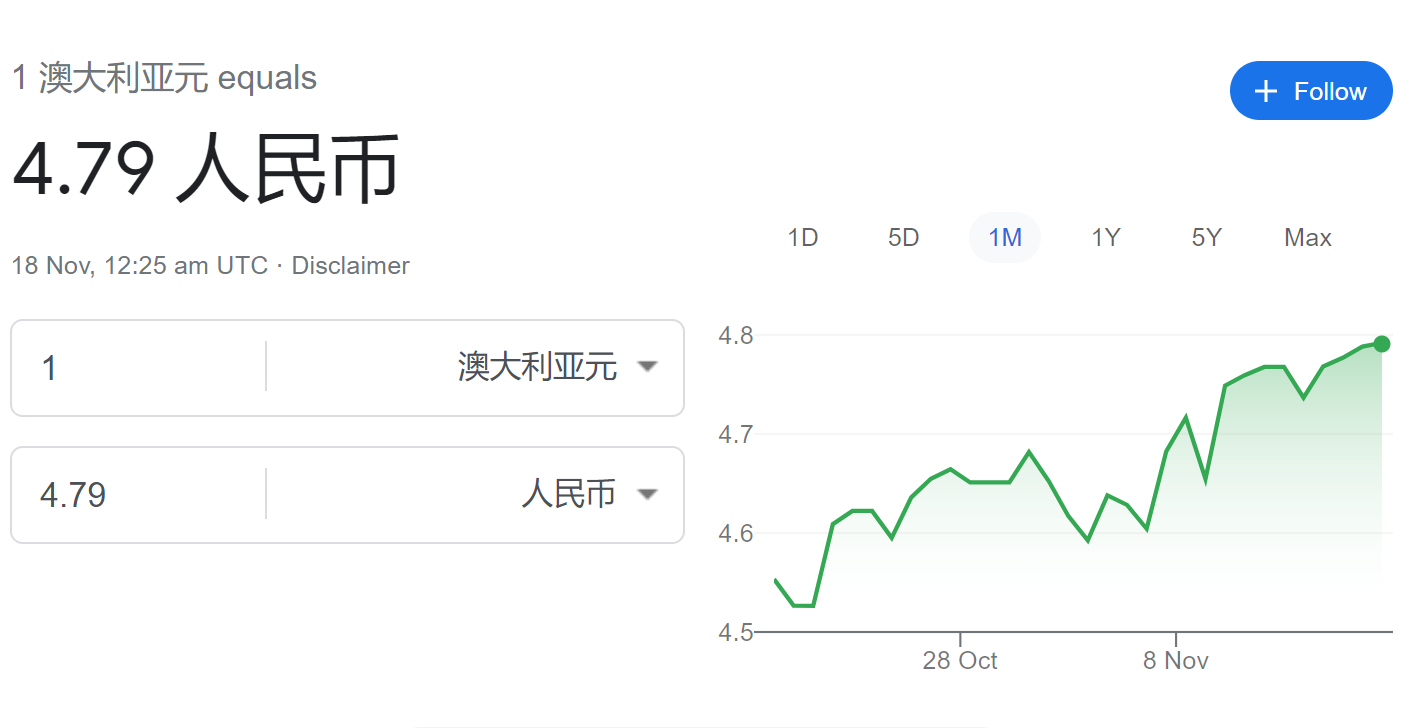Open the 人民币 currency dropdown
Image resolution: width=1420 pixels, height=728 pixels.
(588, 494)
